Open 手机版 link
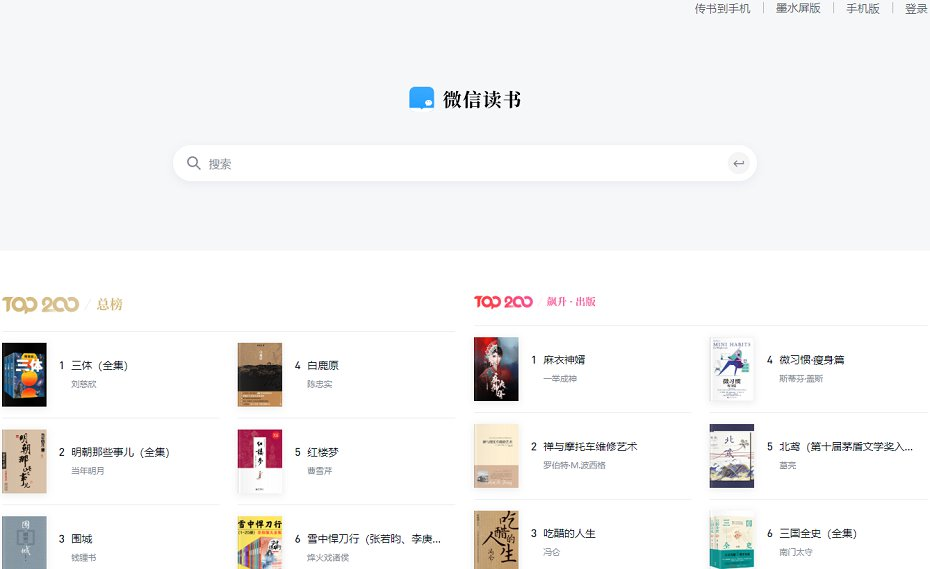The image size is (930, 569). click(863, 8)
